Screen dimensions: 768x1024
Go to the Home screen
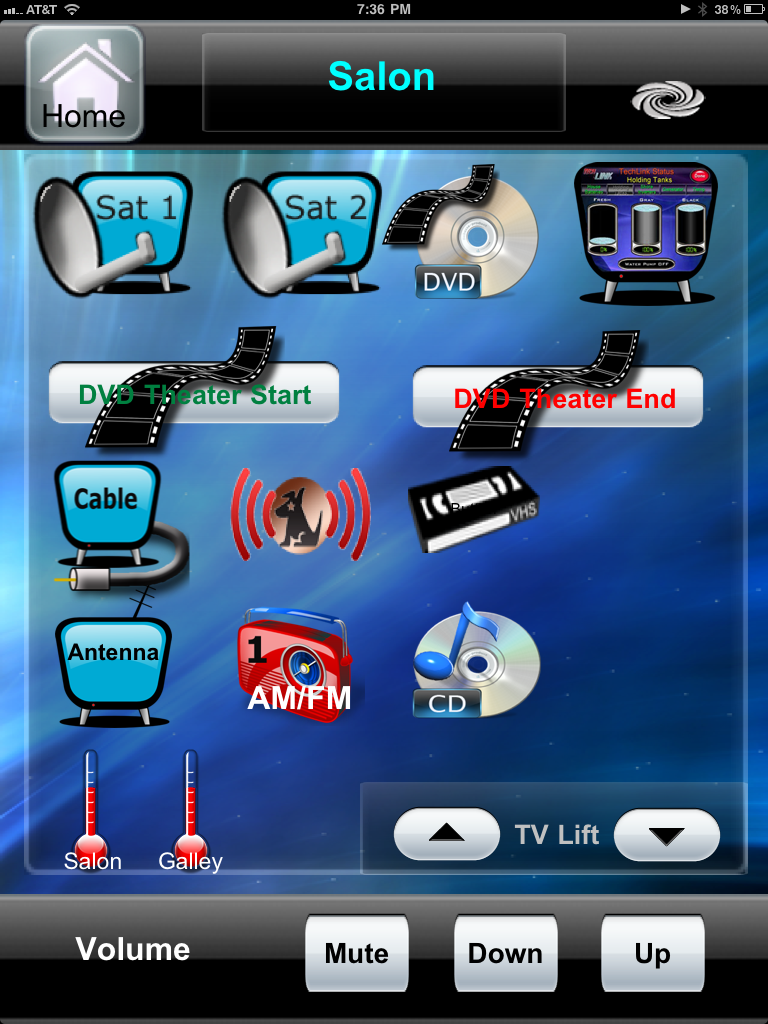(x=84, y=84)
